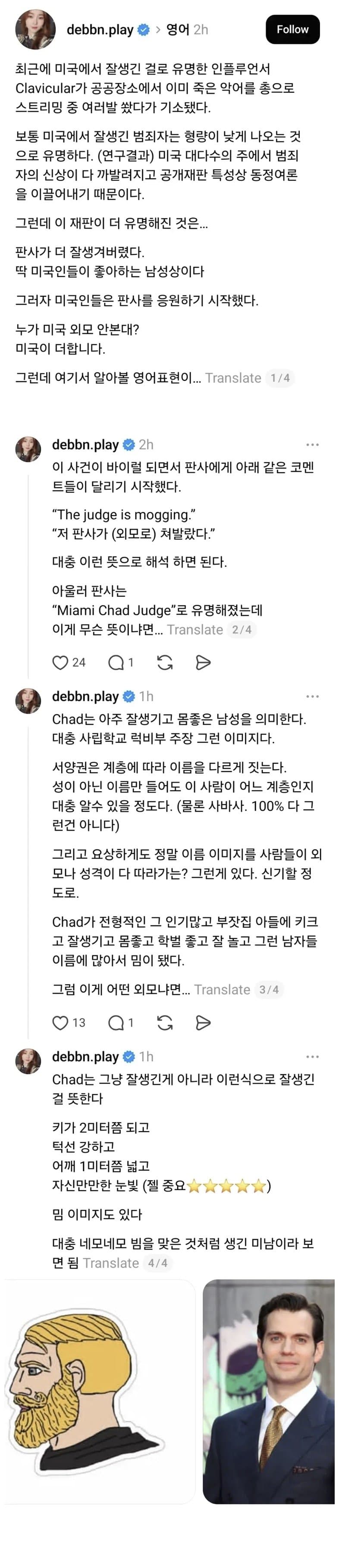Open the photo of the man in suit

click(269, 1392)
